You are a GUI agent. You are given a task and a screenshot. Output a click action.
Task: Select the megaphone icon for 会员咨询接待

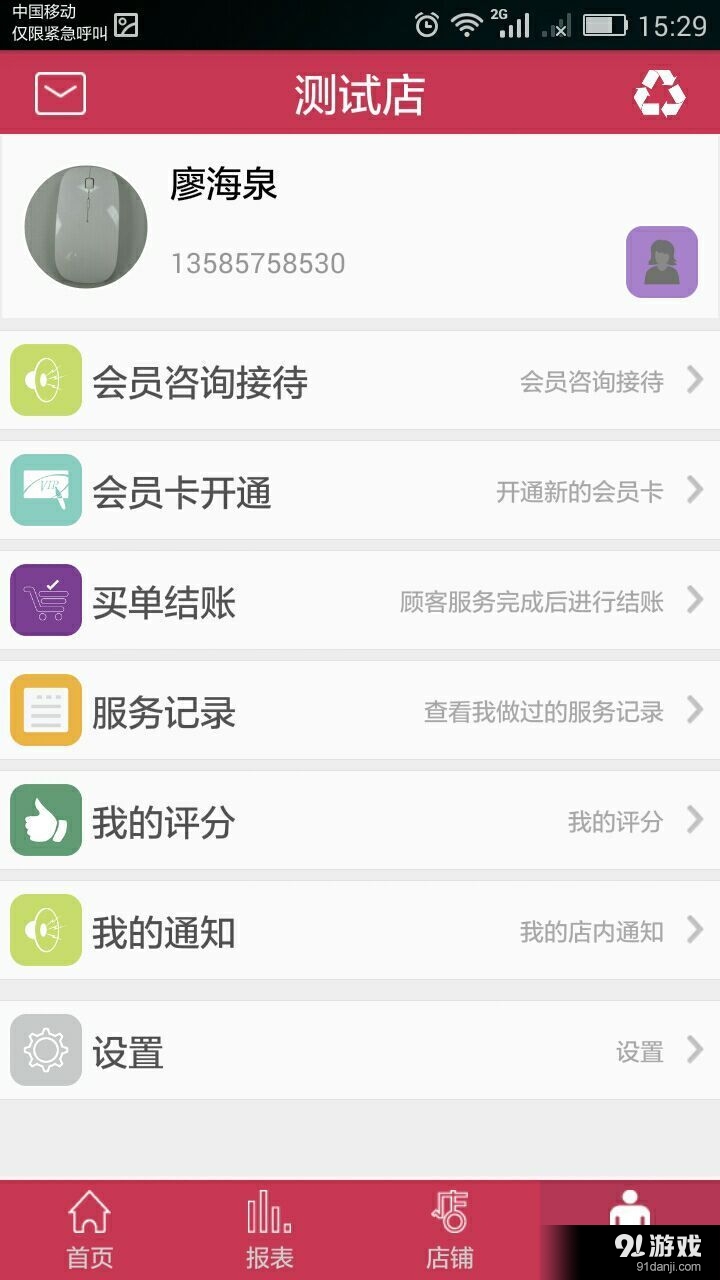44,380
